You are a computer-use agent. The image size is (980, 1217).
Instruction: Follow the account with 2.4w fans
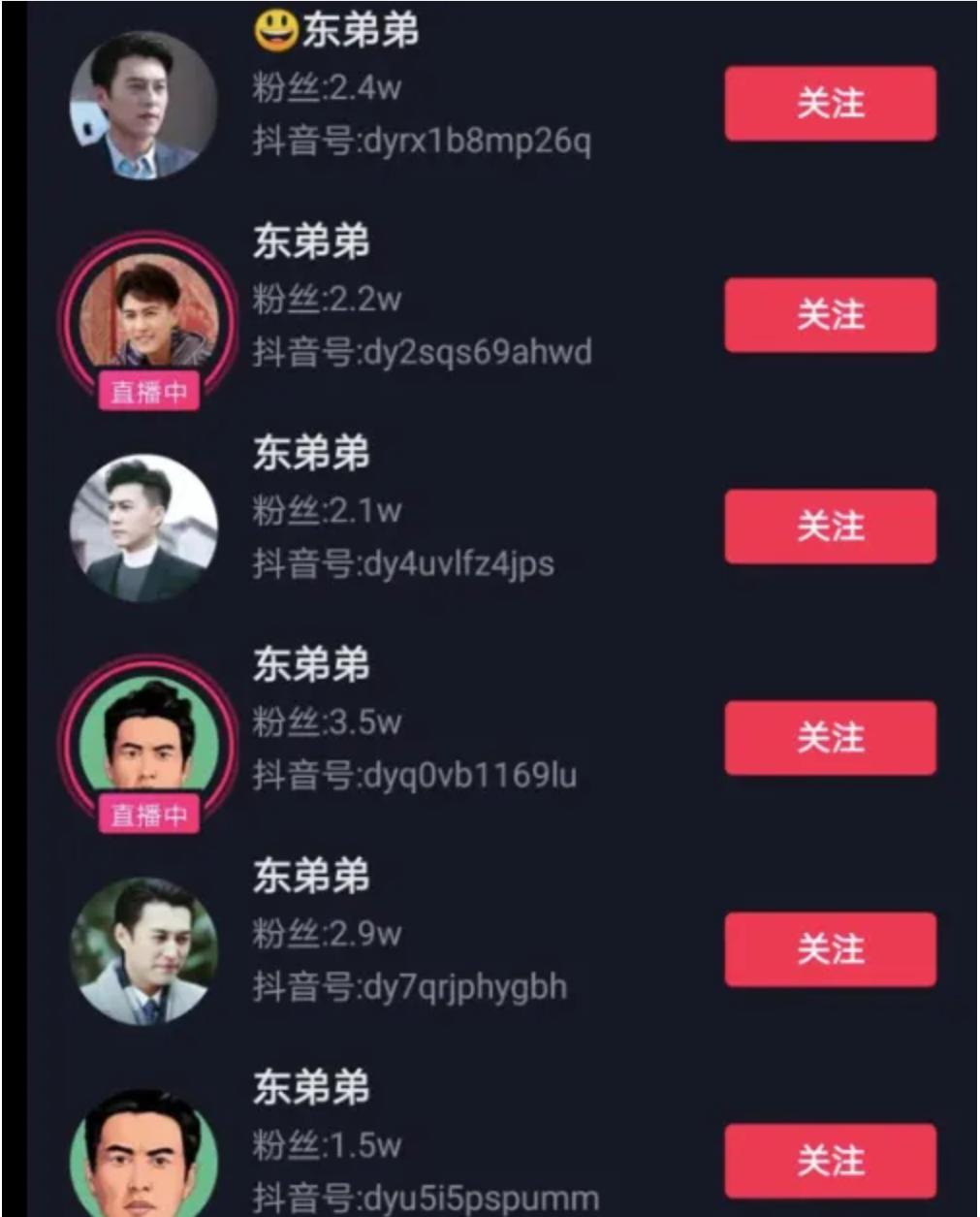(830, 103)
